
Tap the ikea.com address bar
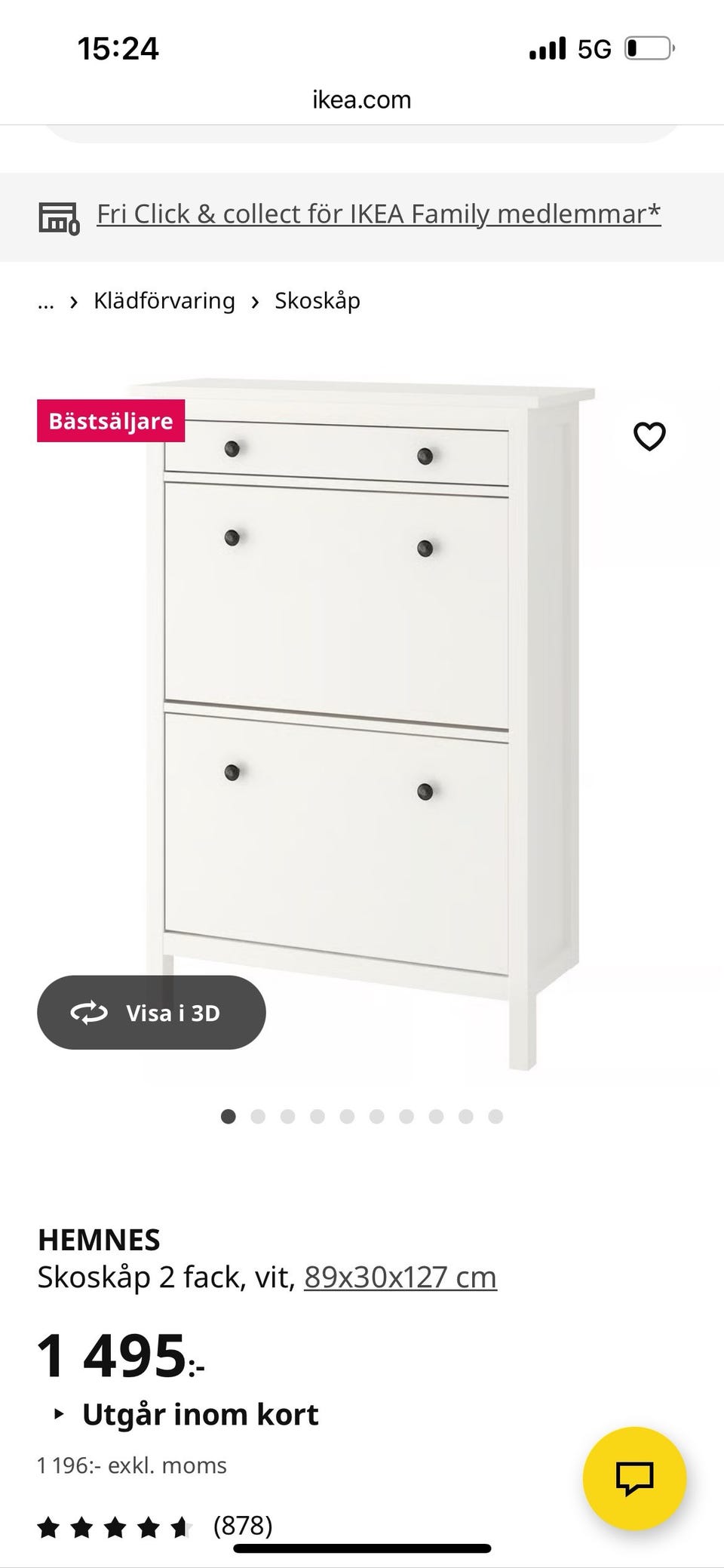(362, 100)
